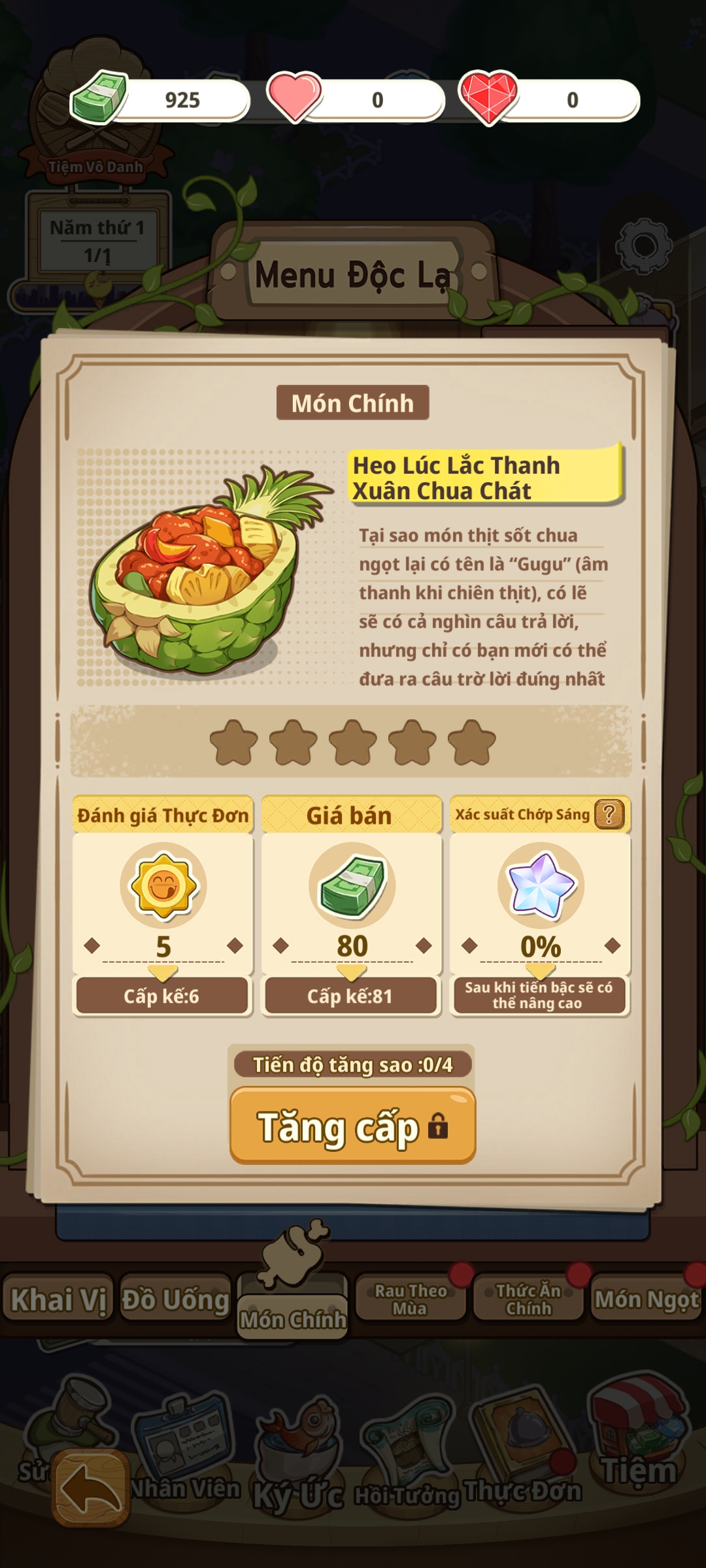The width and height of the screenshot is (706, 1568).
Task: Switch to the Thức Ăn Chính tab
Action: click(528, 1299)
